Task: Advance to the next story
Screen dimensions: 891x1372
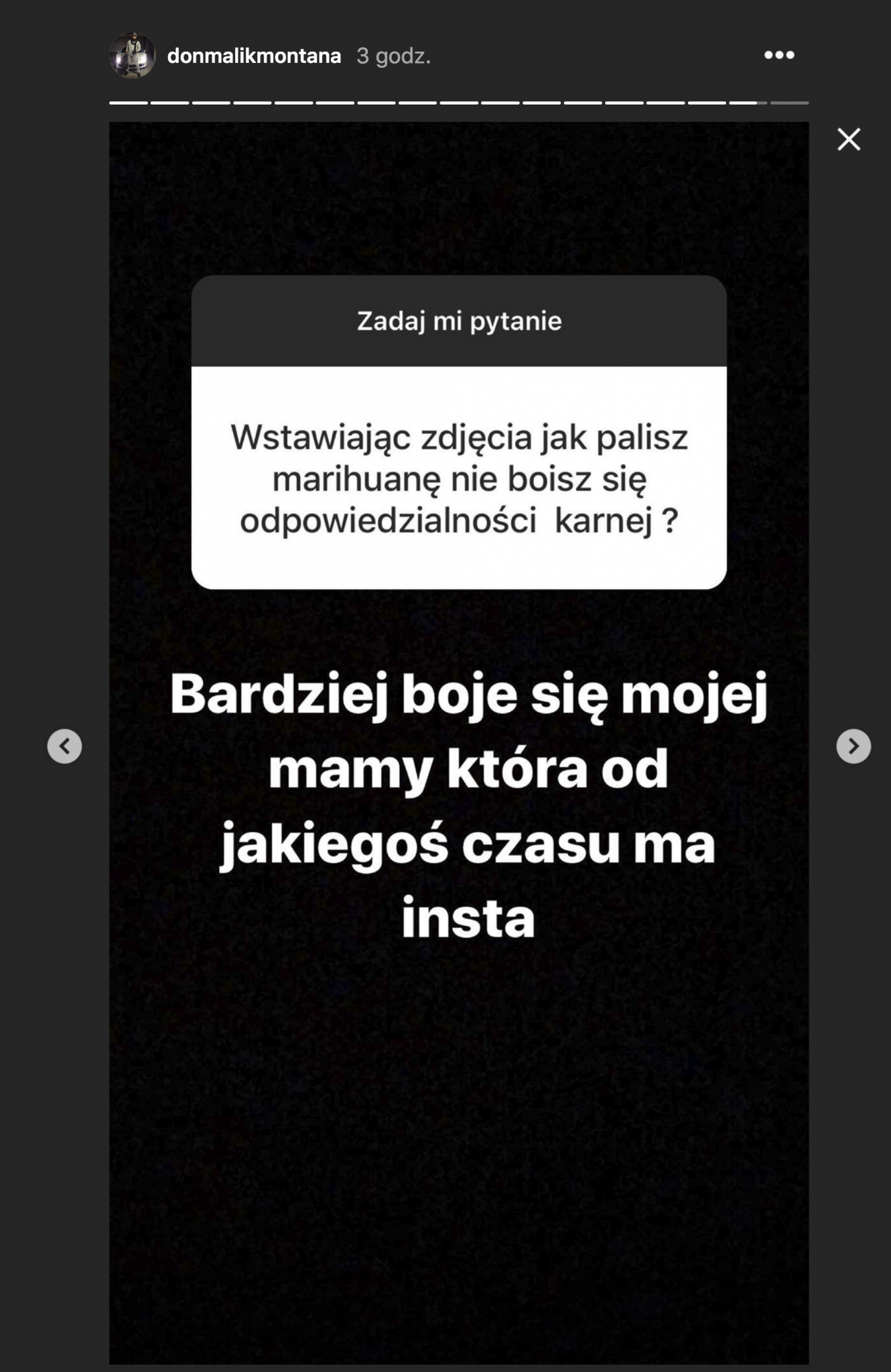Action: [x=853, y=746]
